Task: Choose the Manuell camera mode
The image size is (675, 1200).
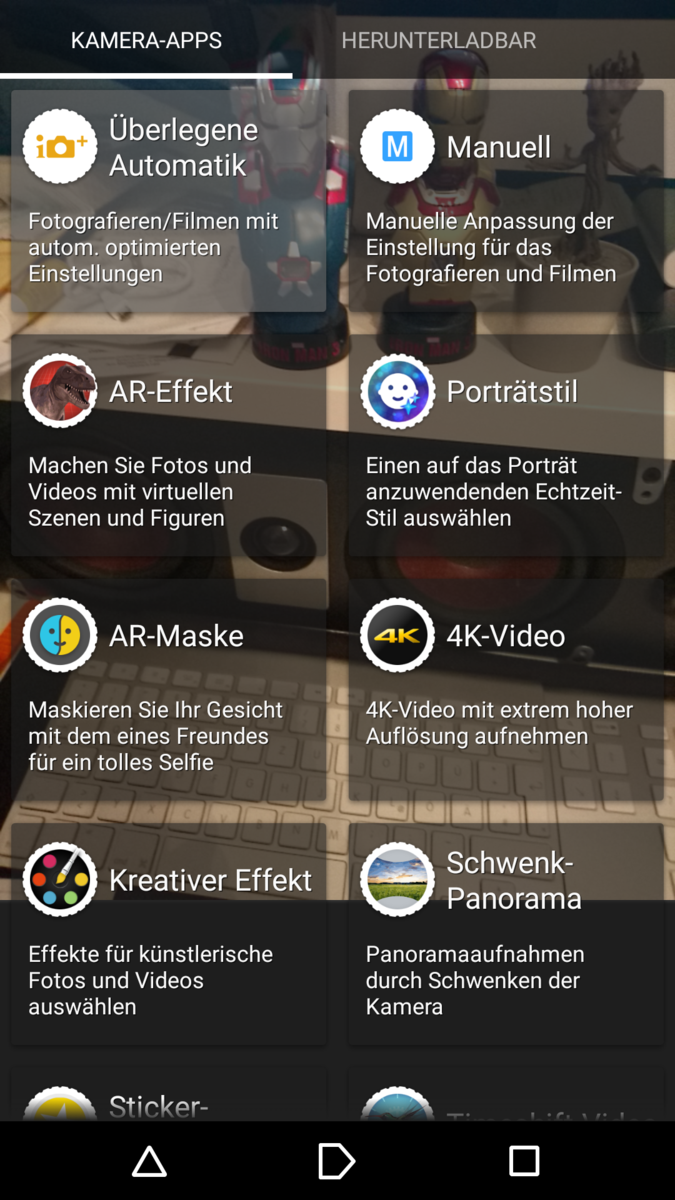Action: 506,200
